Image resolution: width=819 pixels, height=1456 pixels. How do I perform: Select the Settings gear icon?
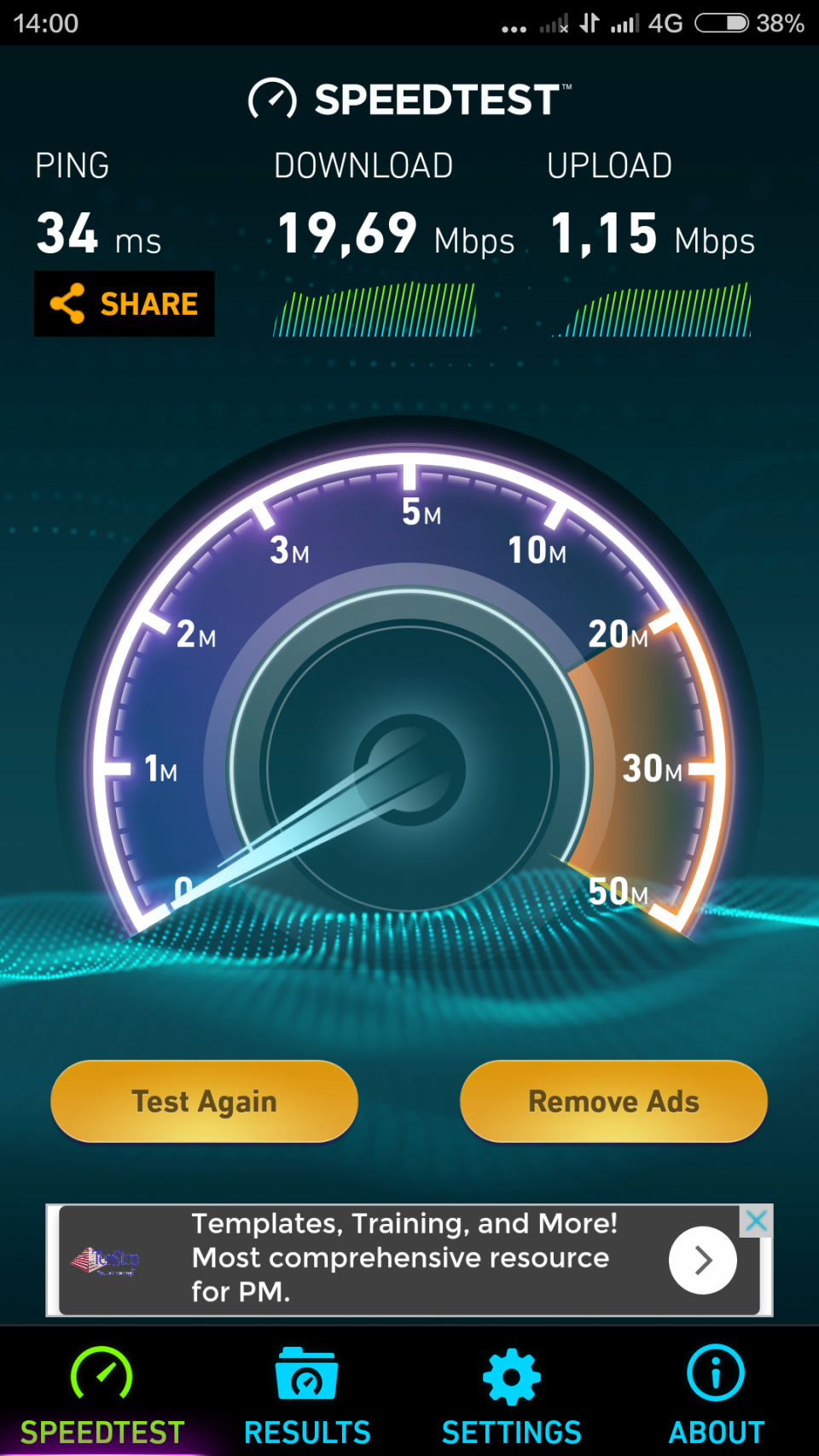pyautogui.click(x=510, y=1376)
